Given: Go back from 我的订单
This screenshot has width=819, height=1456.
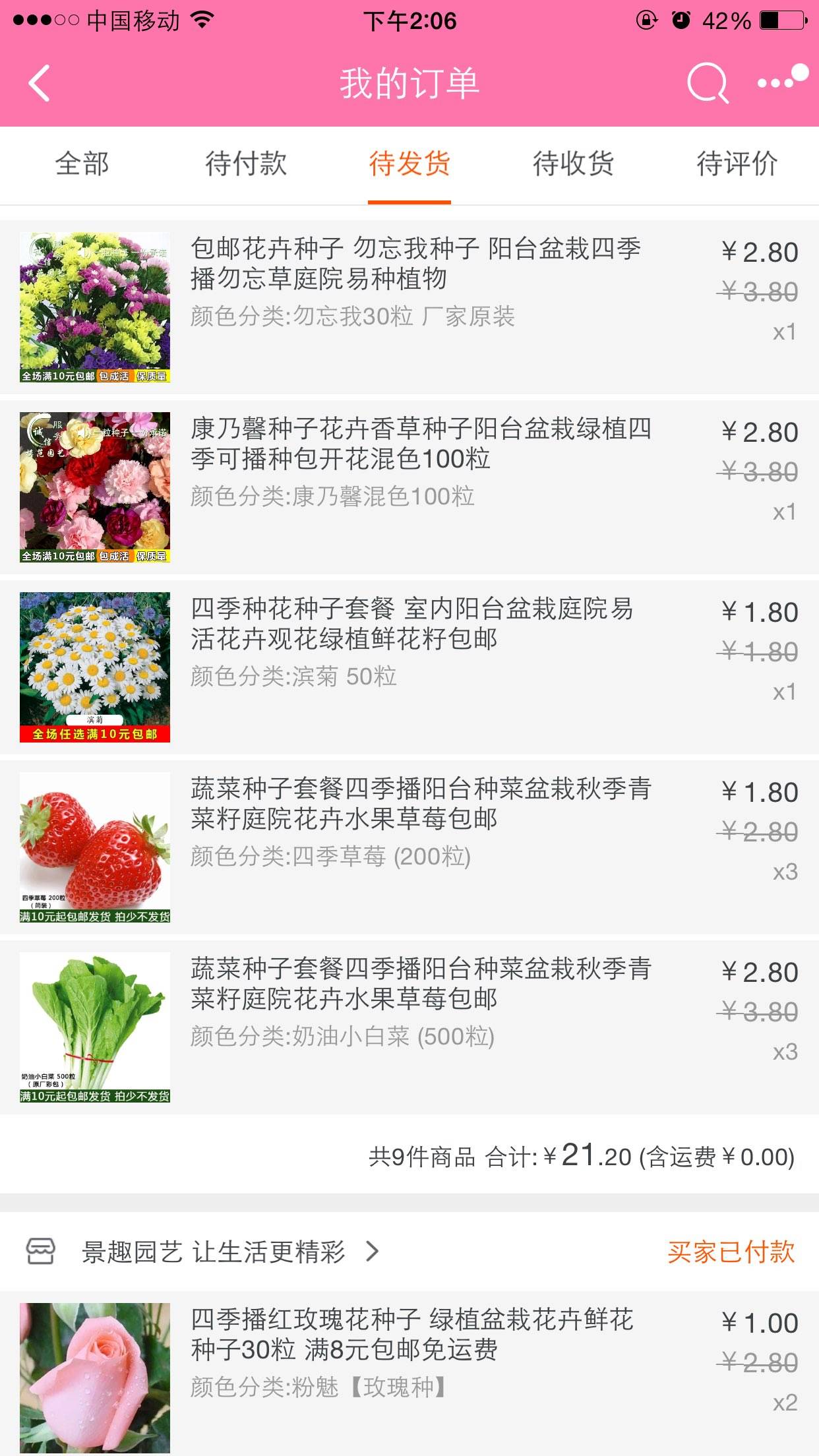Looking at the screenshot, I should tap(40, 84).
